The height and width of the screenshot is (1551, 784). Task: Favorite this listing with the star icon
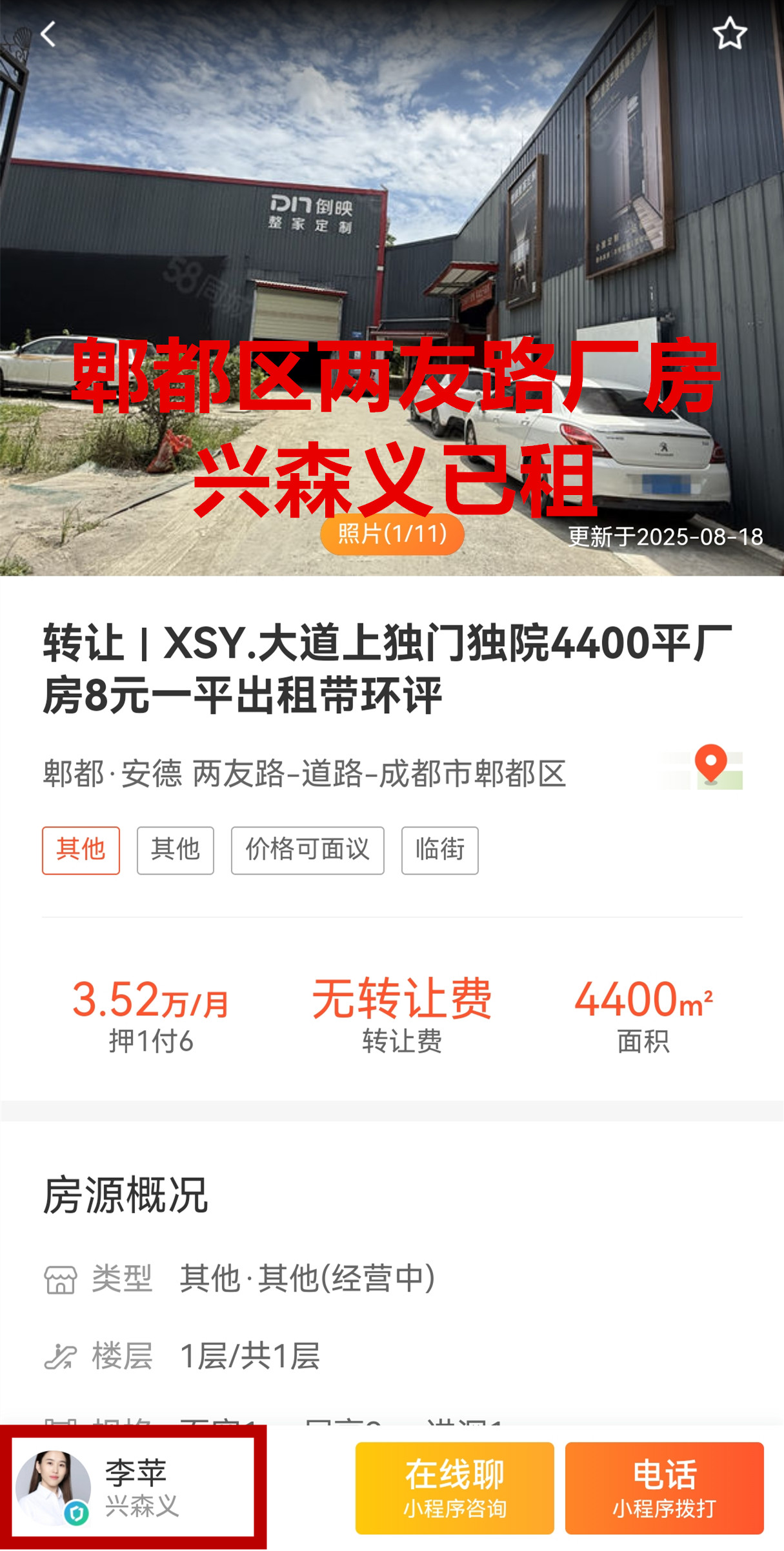point(729,34)
